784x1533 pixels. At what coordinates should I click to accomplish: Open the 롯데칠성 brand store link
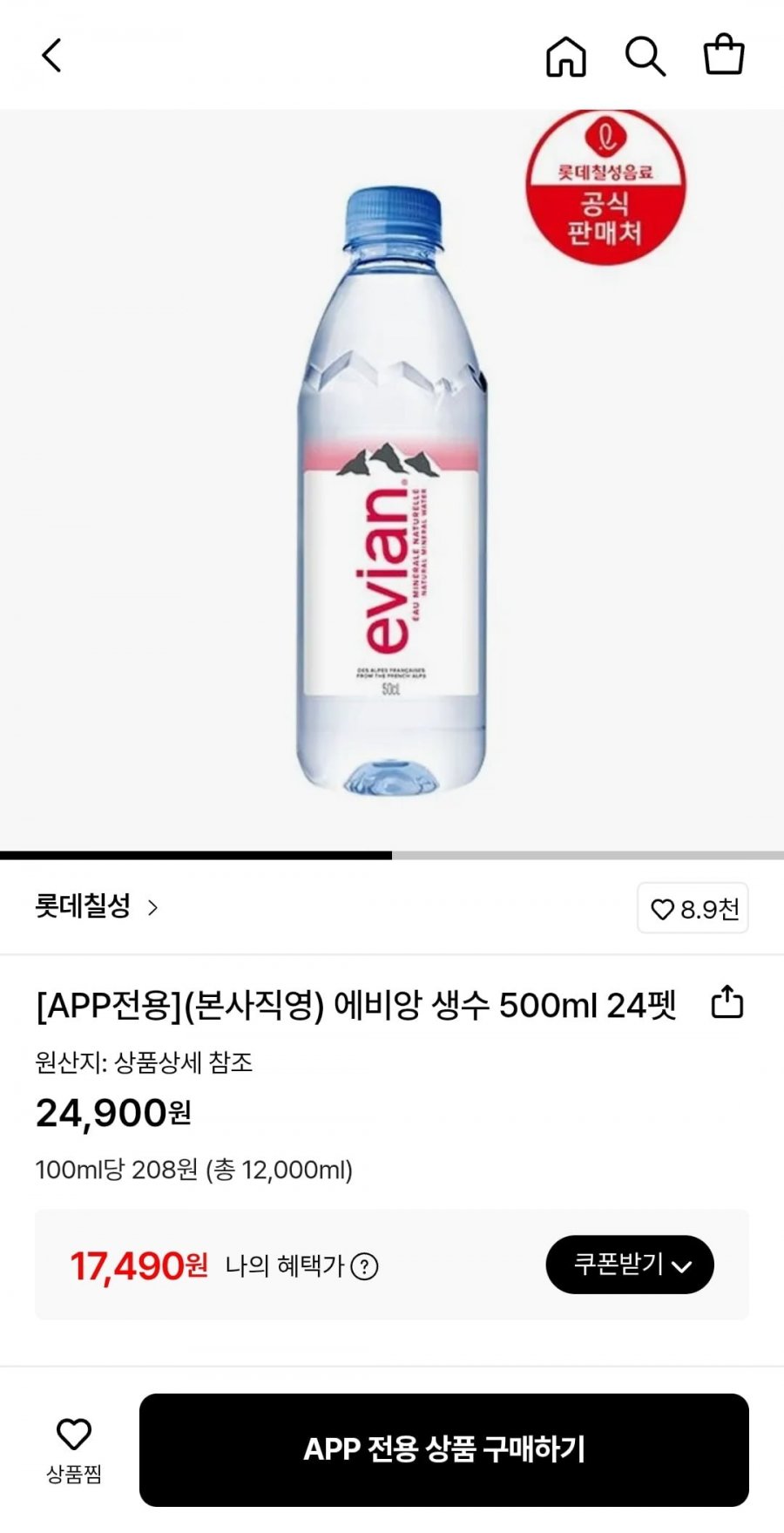pos(96,906)
